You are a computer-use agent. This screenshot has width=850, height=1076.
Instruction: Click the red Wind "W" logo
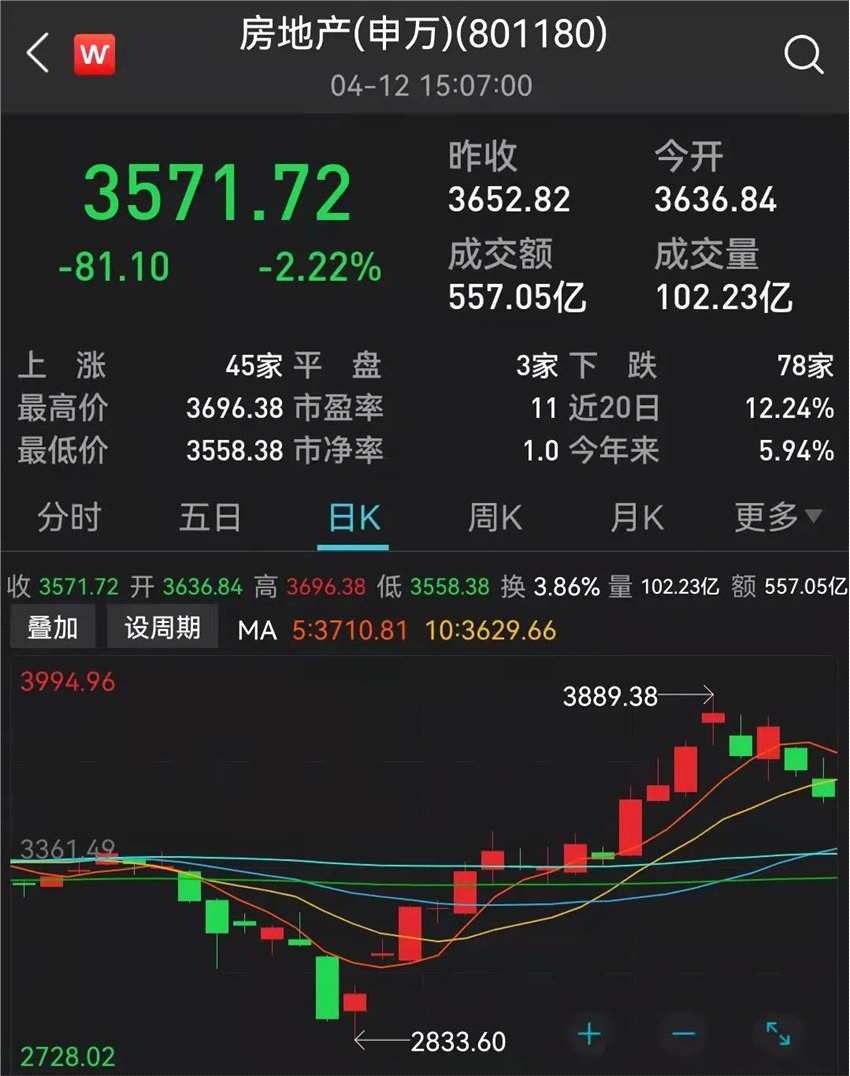point(95,55)
